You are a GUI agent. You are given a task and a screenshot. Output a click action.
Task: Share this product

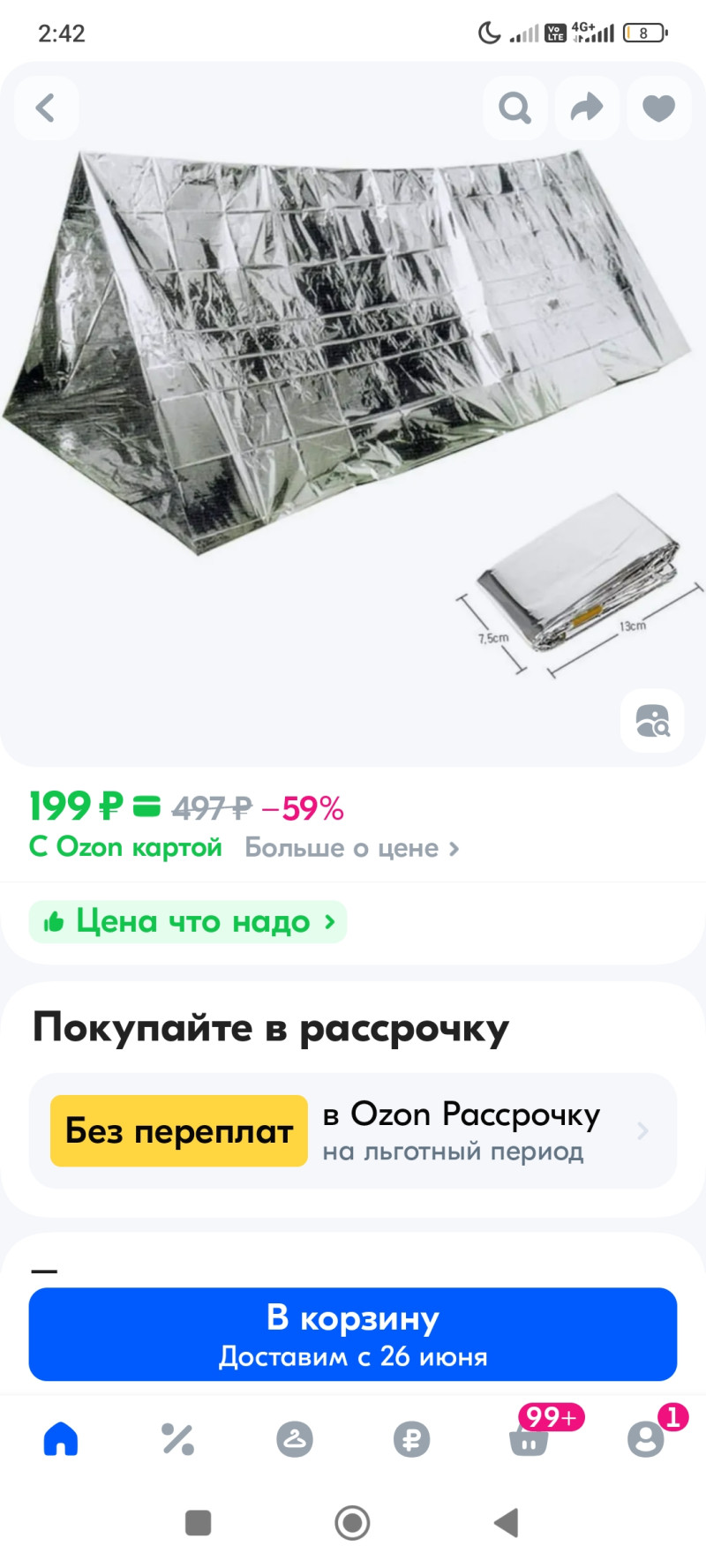tap(587, 109)
